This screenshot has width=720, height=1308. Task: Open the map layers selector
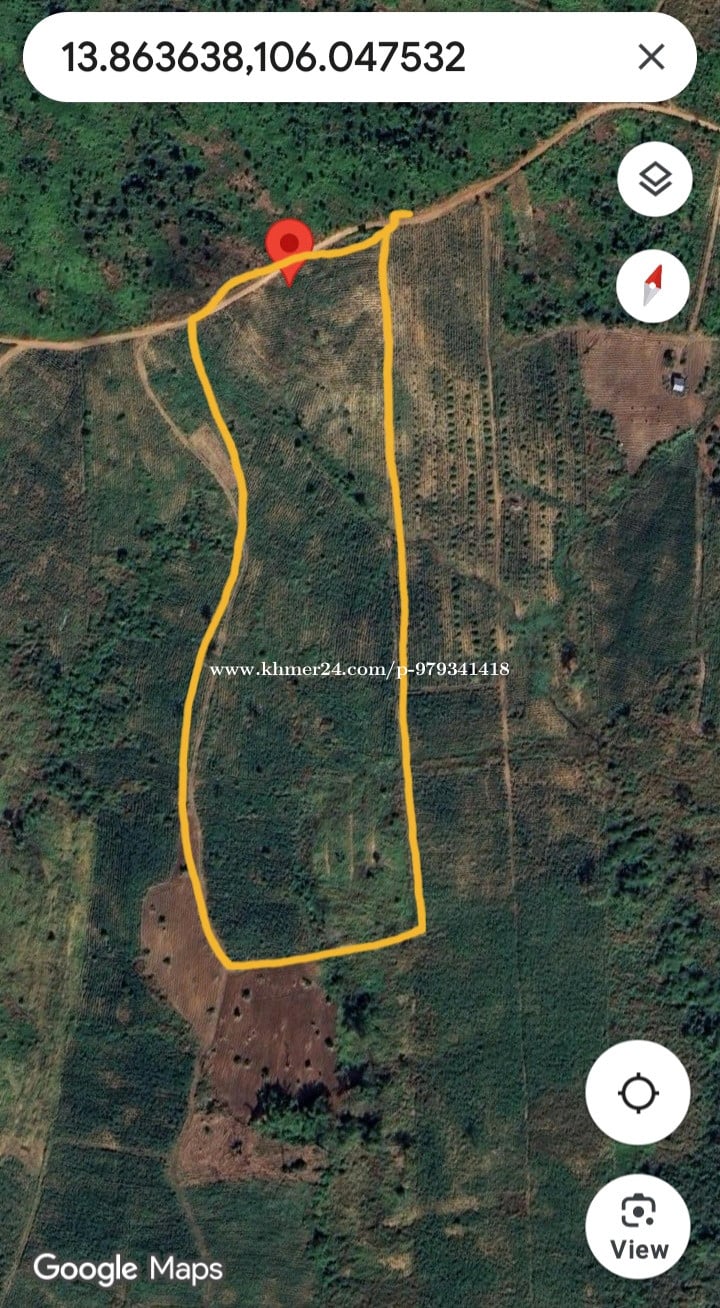[654, 181]
